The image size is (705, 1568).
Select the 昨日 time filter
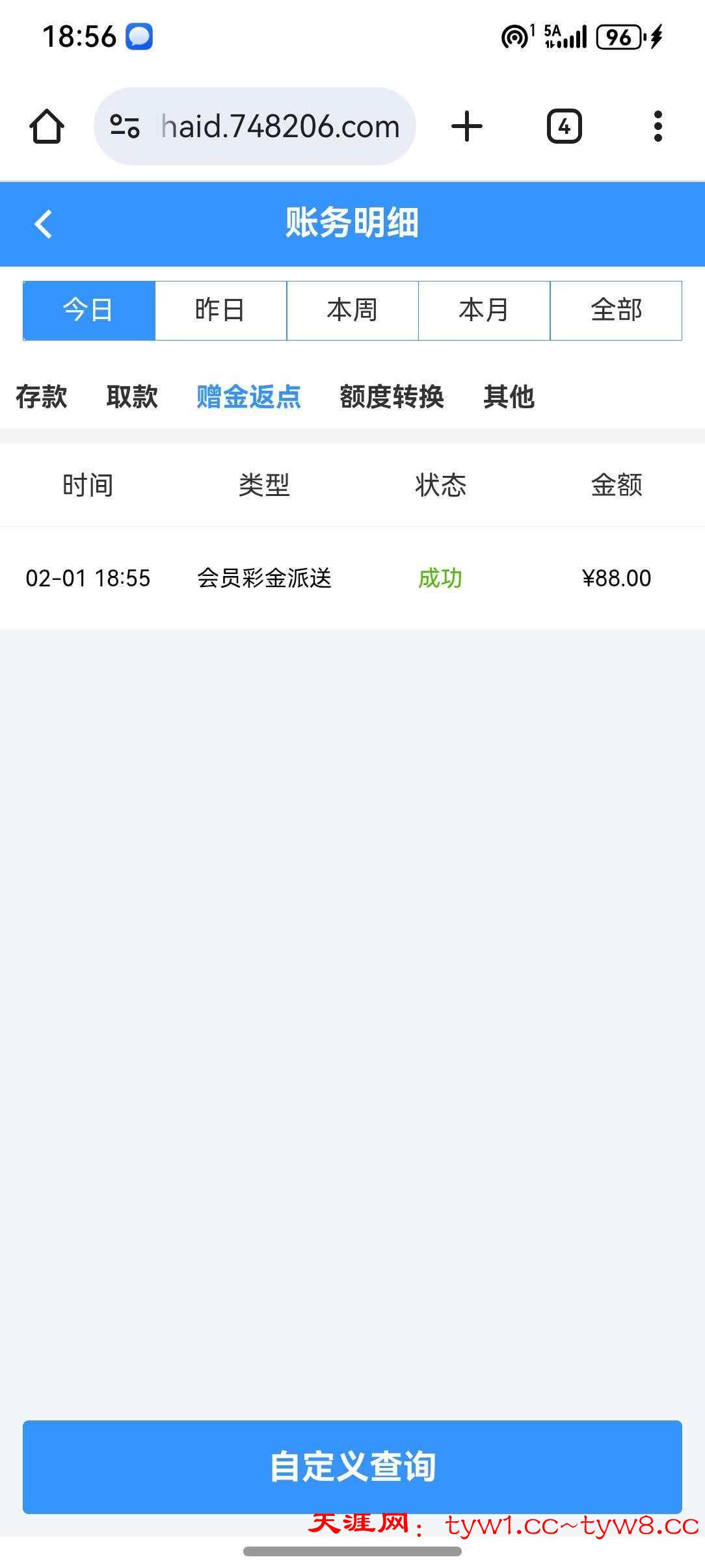(220, 310)
